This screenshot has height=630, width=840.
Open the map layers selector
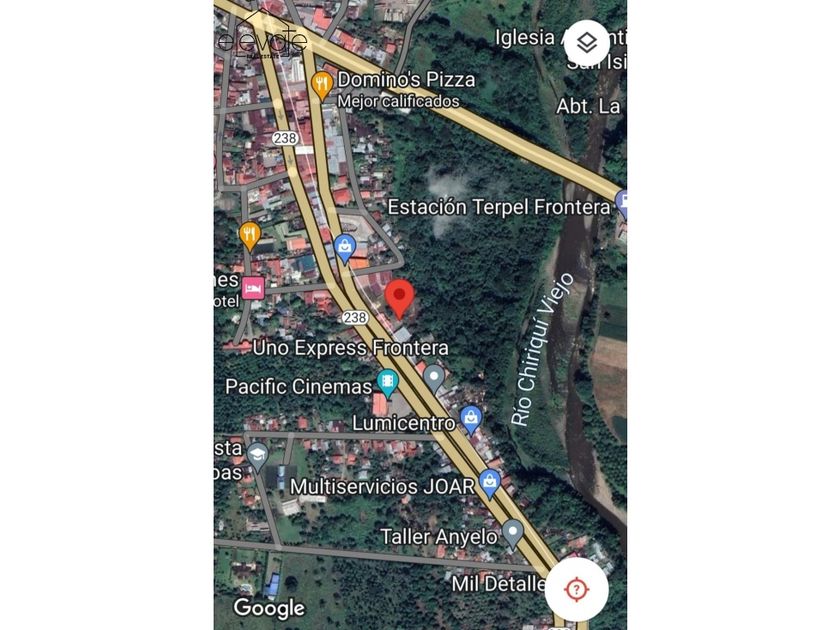point(587,43)
